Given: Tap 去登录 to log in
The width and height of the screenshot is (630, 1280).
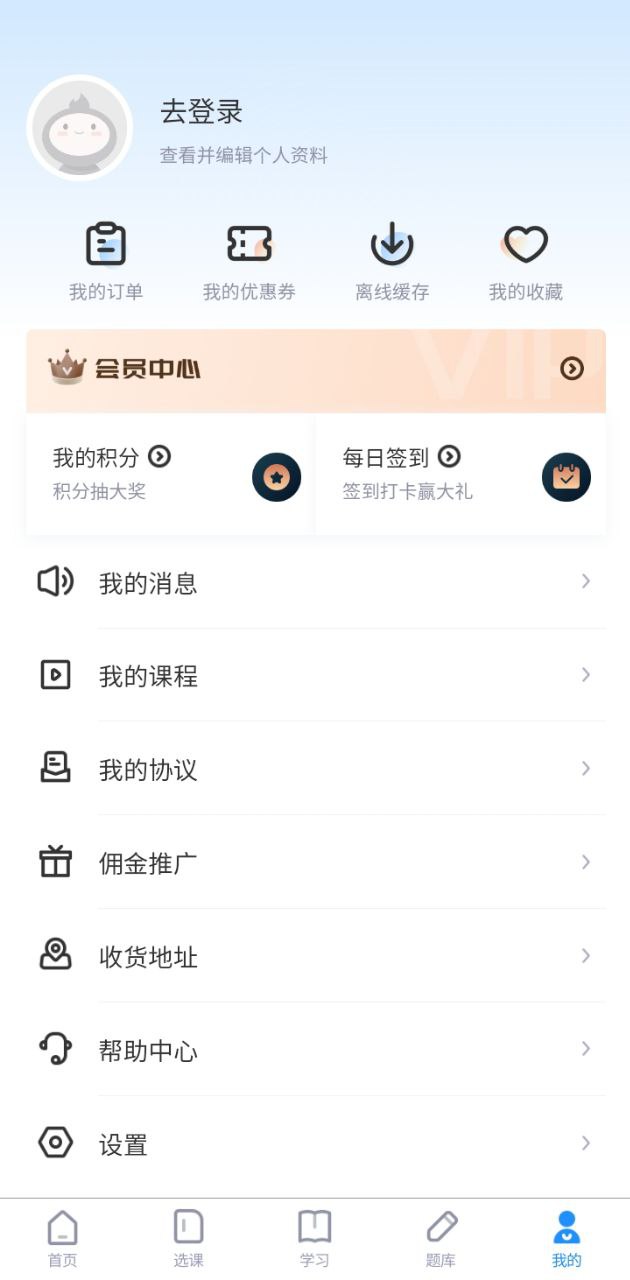Looking at the screenshot, I should pos(202,111).
